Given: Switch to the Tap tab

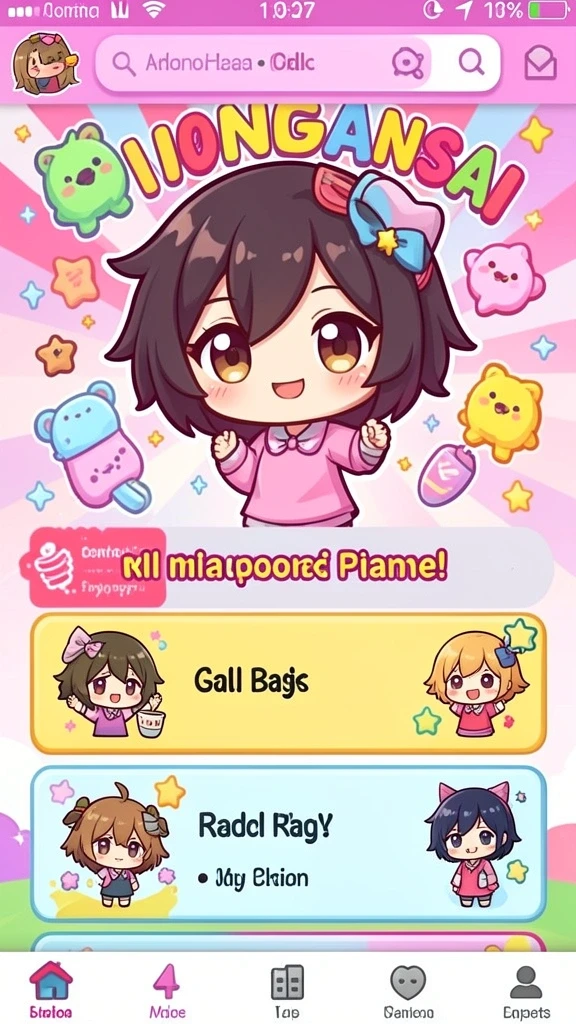Looking at the screenshot, I should tap(287, 990).
